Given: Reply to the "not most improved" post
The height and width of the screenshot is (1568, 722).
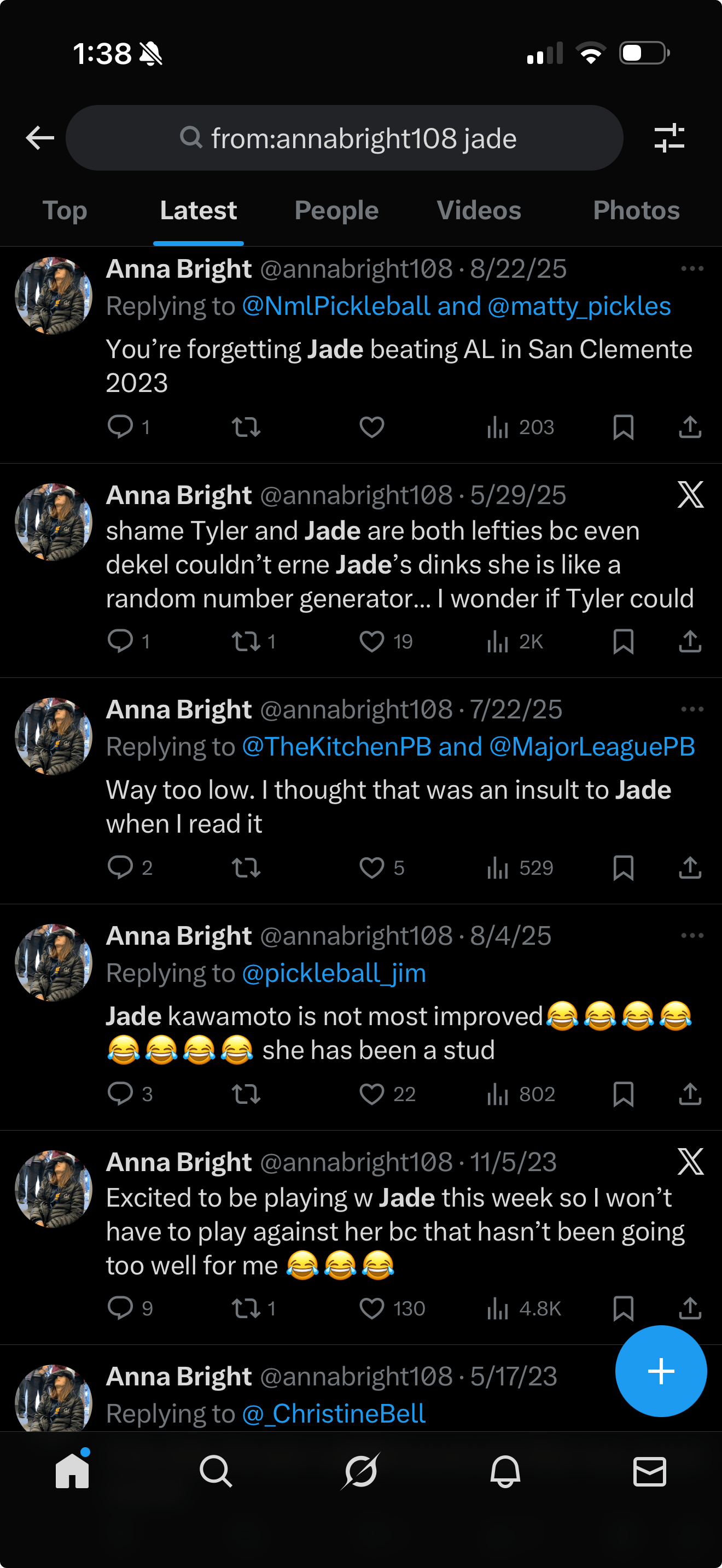Looking at the screenshot, I should tap(120, 1094).
